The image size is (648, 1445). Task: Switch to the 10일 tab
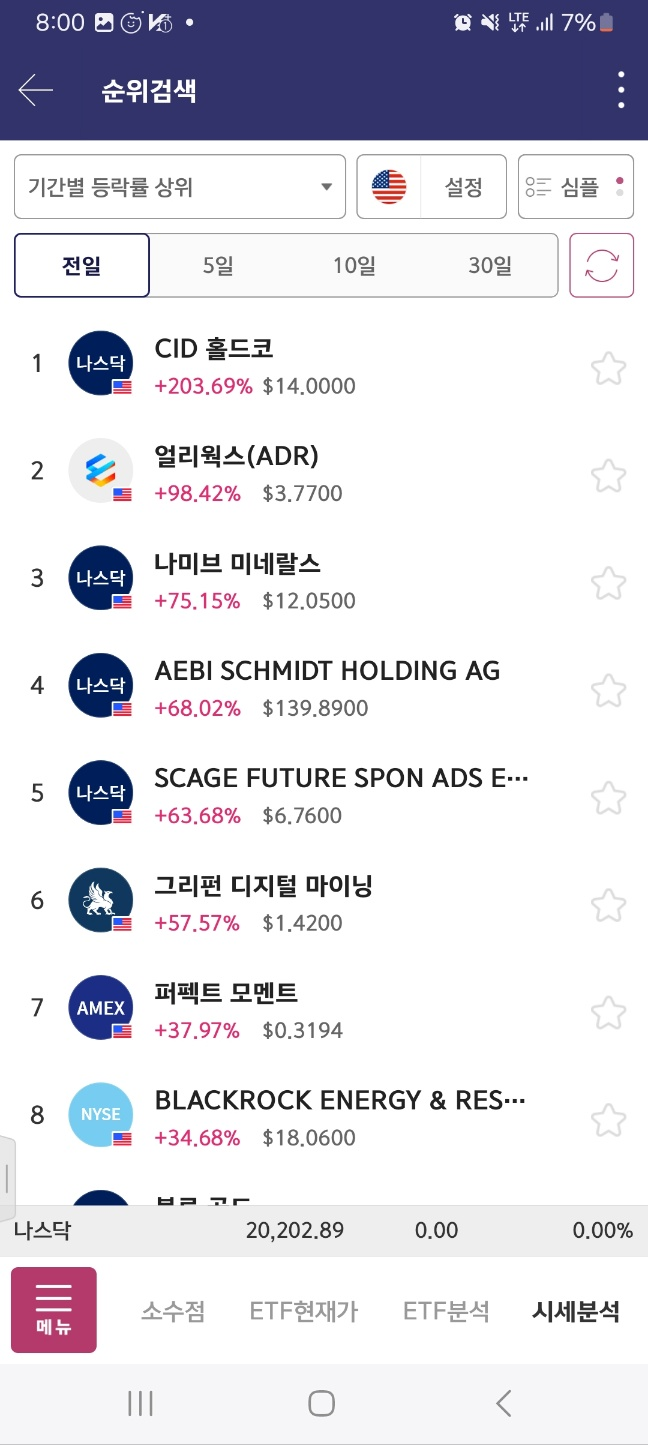click(354, 266)
